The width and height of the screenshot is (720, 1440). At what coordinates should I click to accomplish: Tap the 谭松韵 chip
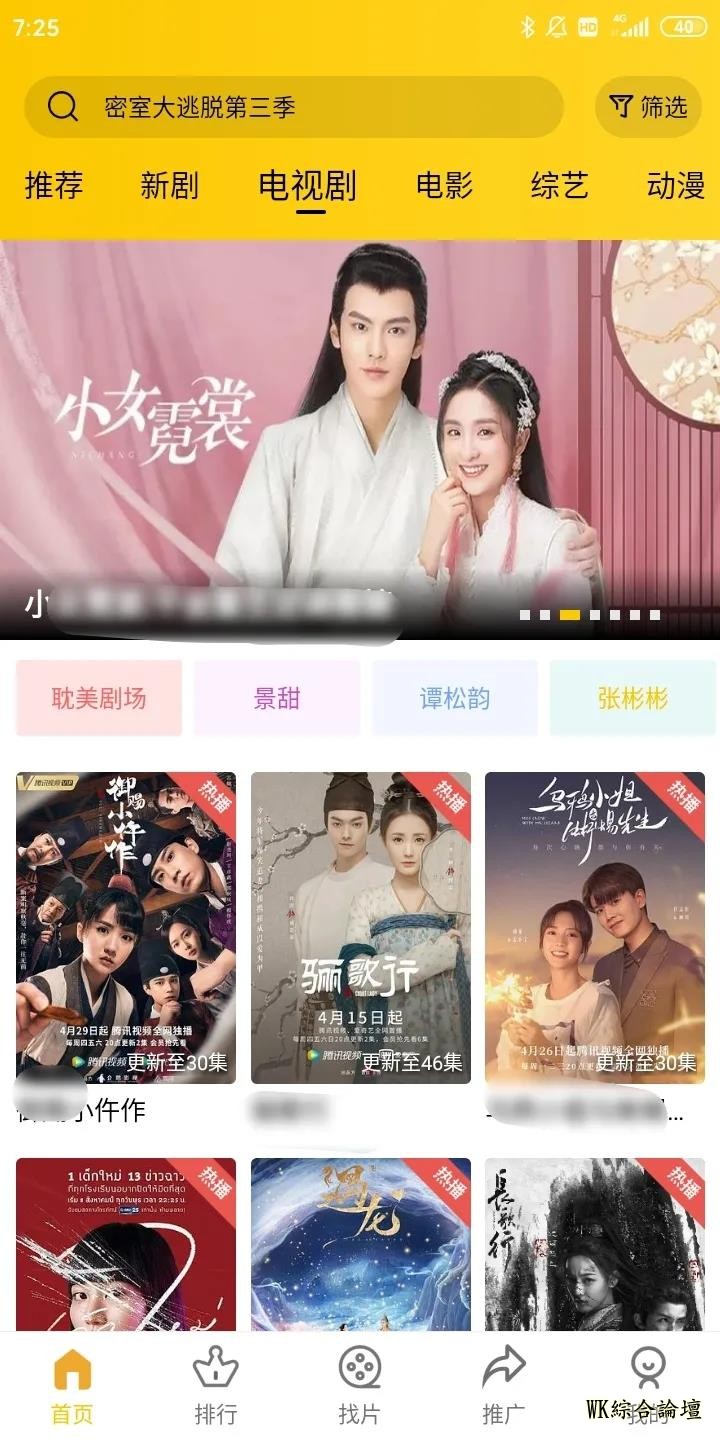tap(455, 698)
